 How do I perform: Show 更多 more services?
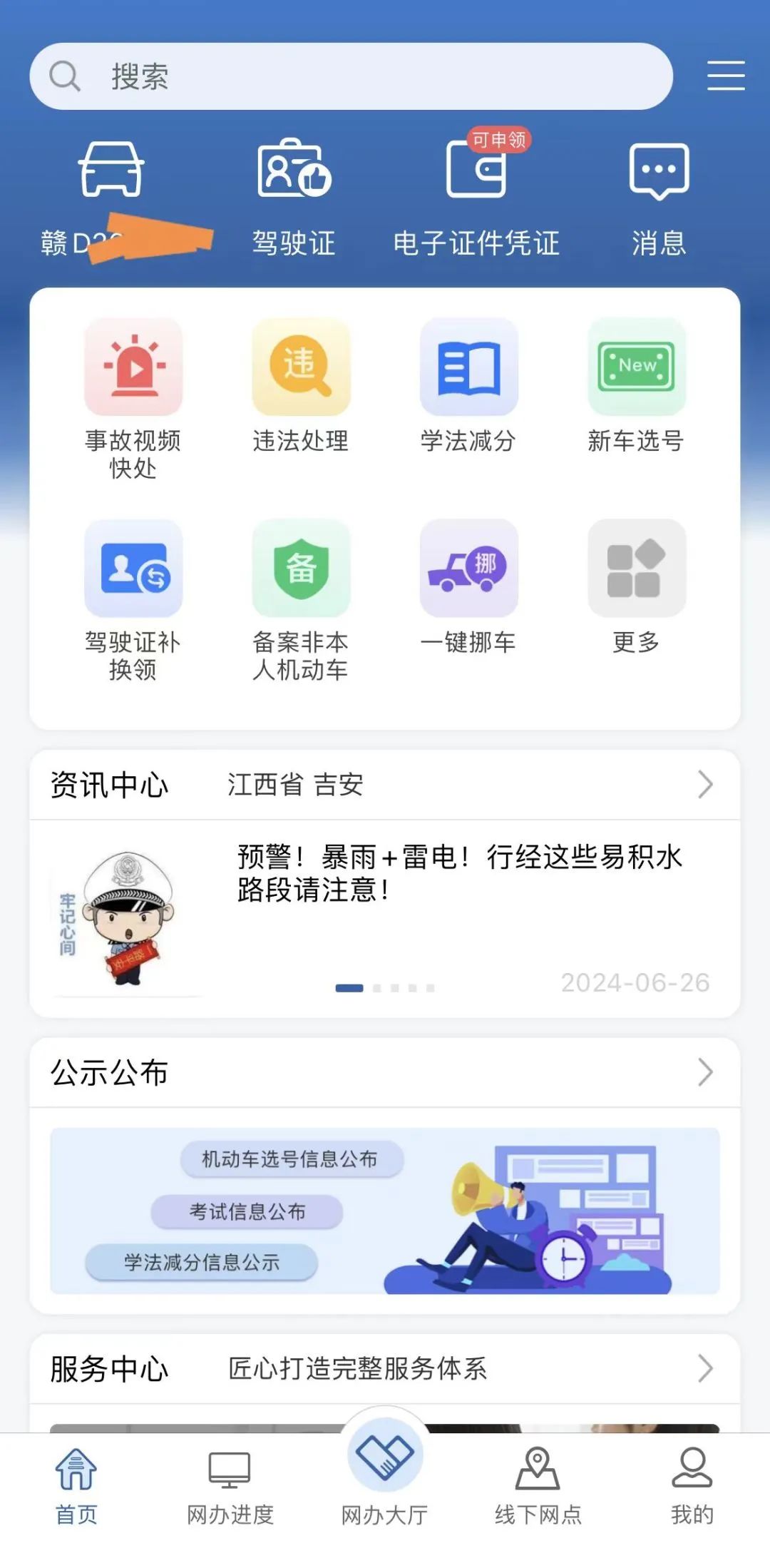(636, 586)
